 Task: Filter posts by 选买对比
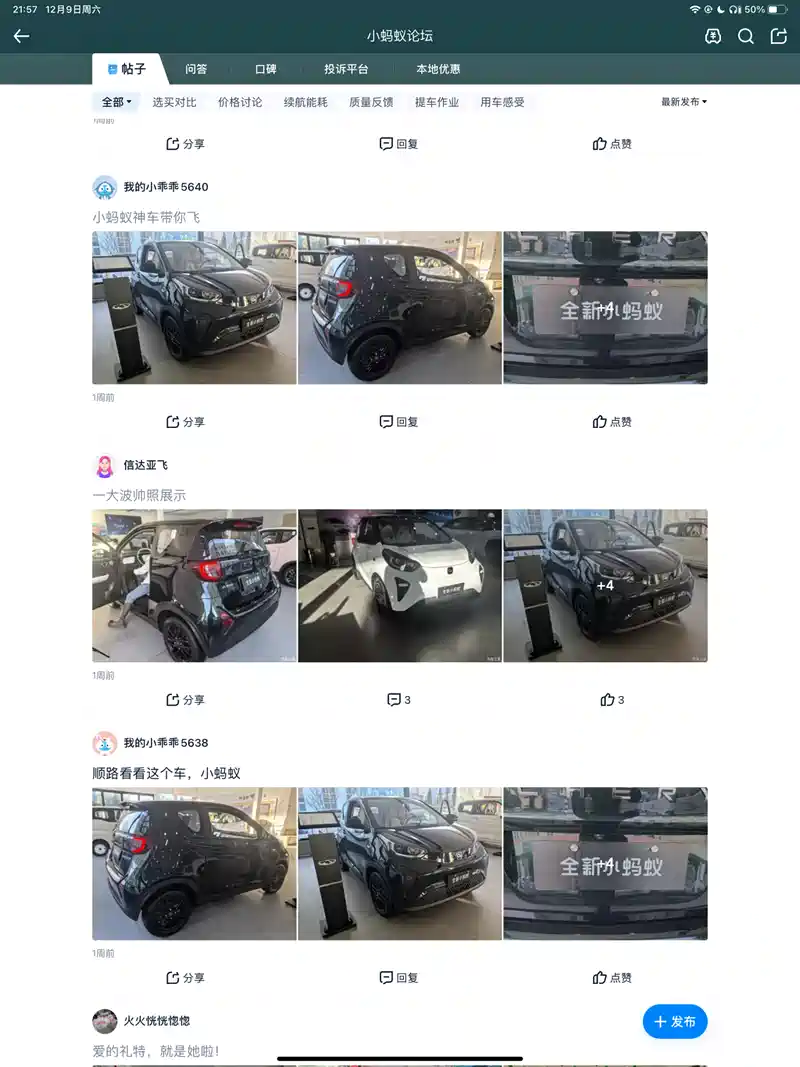(174, 102)
